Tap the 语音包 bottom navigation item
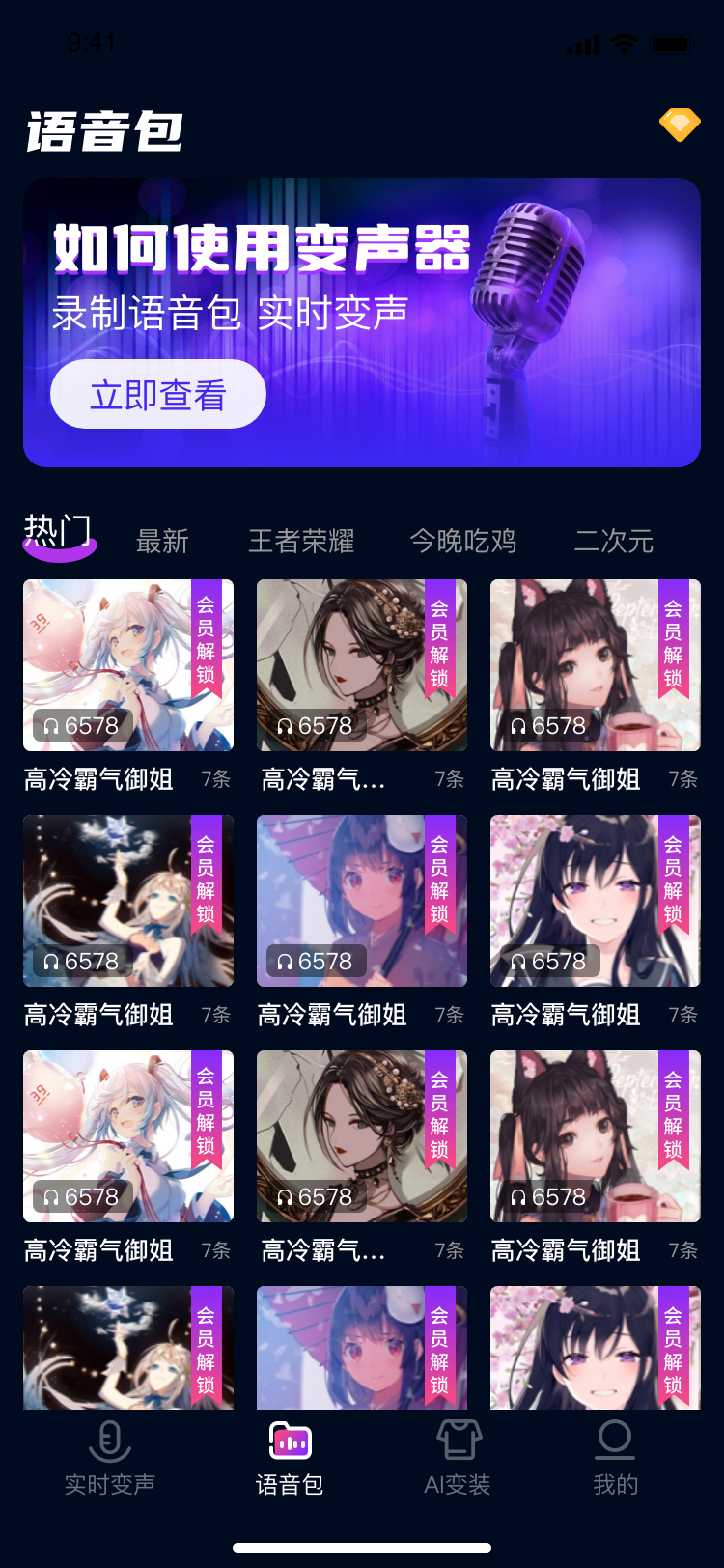724x1568 pixels. click(x=290, y=1458)
